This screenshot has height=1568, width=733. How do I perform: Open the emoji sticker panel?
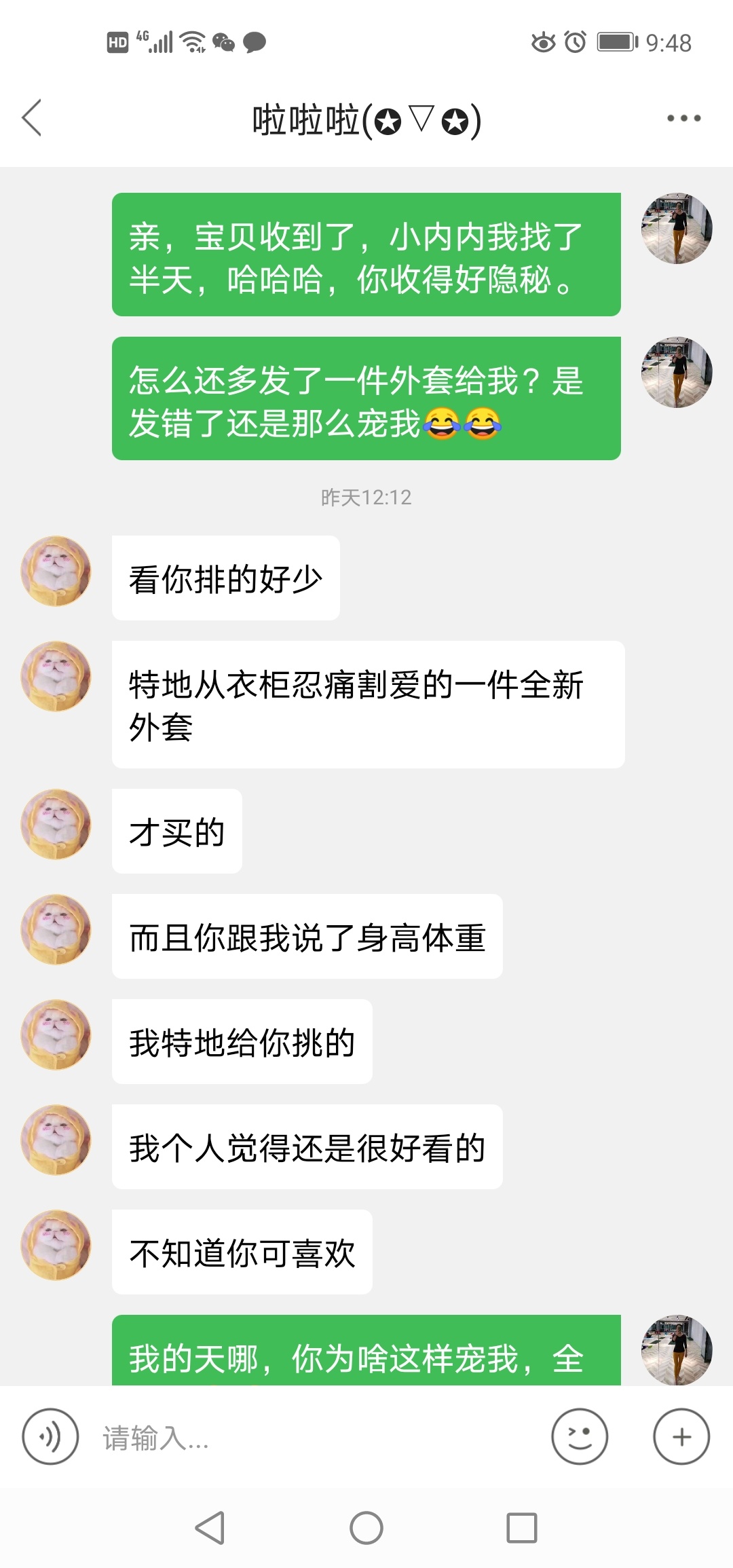(580, 1436)
